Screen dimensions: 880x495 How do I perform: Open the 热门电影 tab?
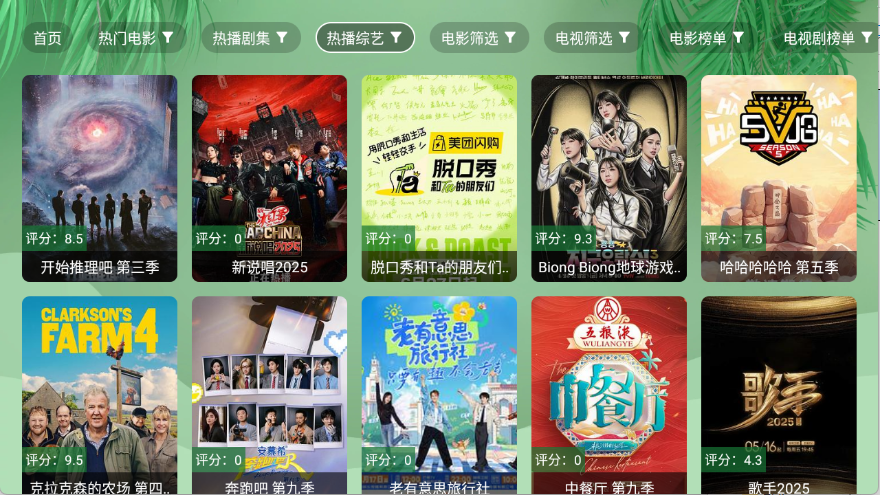(135, 38)
